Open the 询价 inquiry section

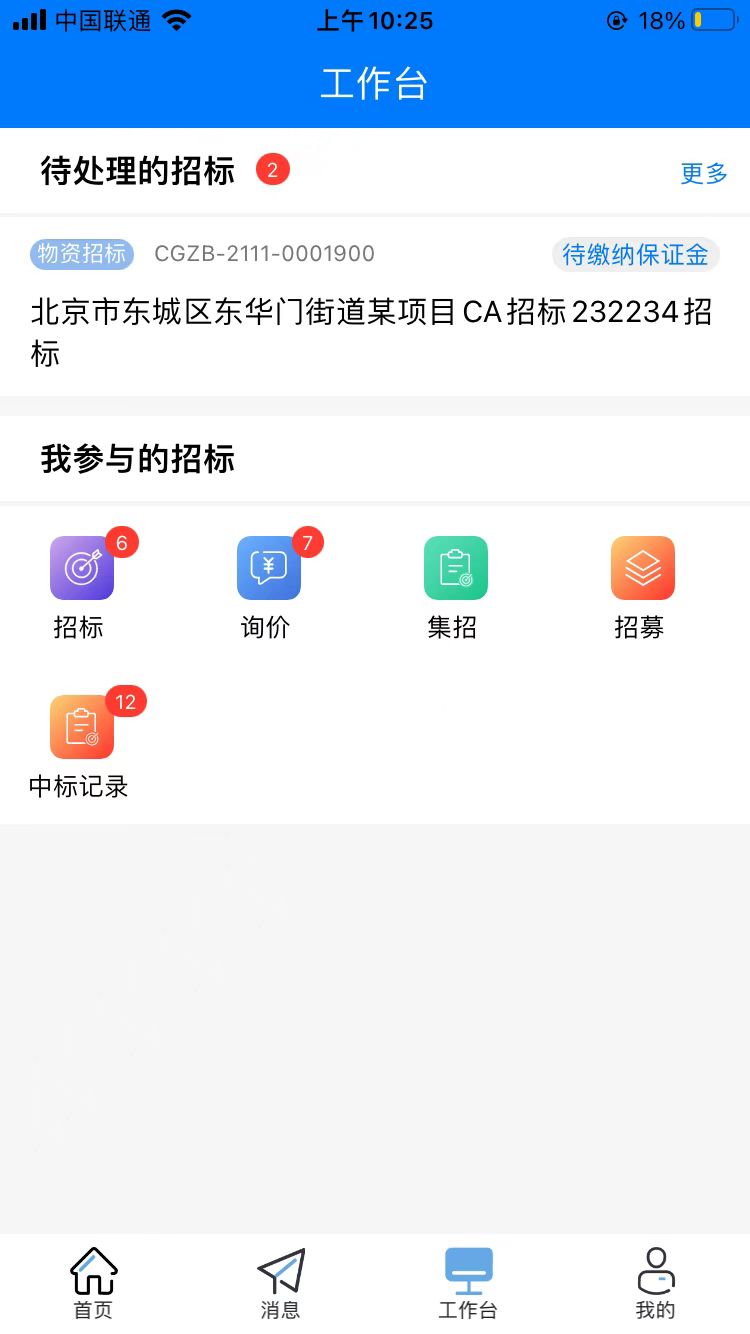pyautogui.click(x=268, y=587)
